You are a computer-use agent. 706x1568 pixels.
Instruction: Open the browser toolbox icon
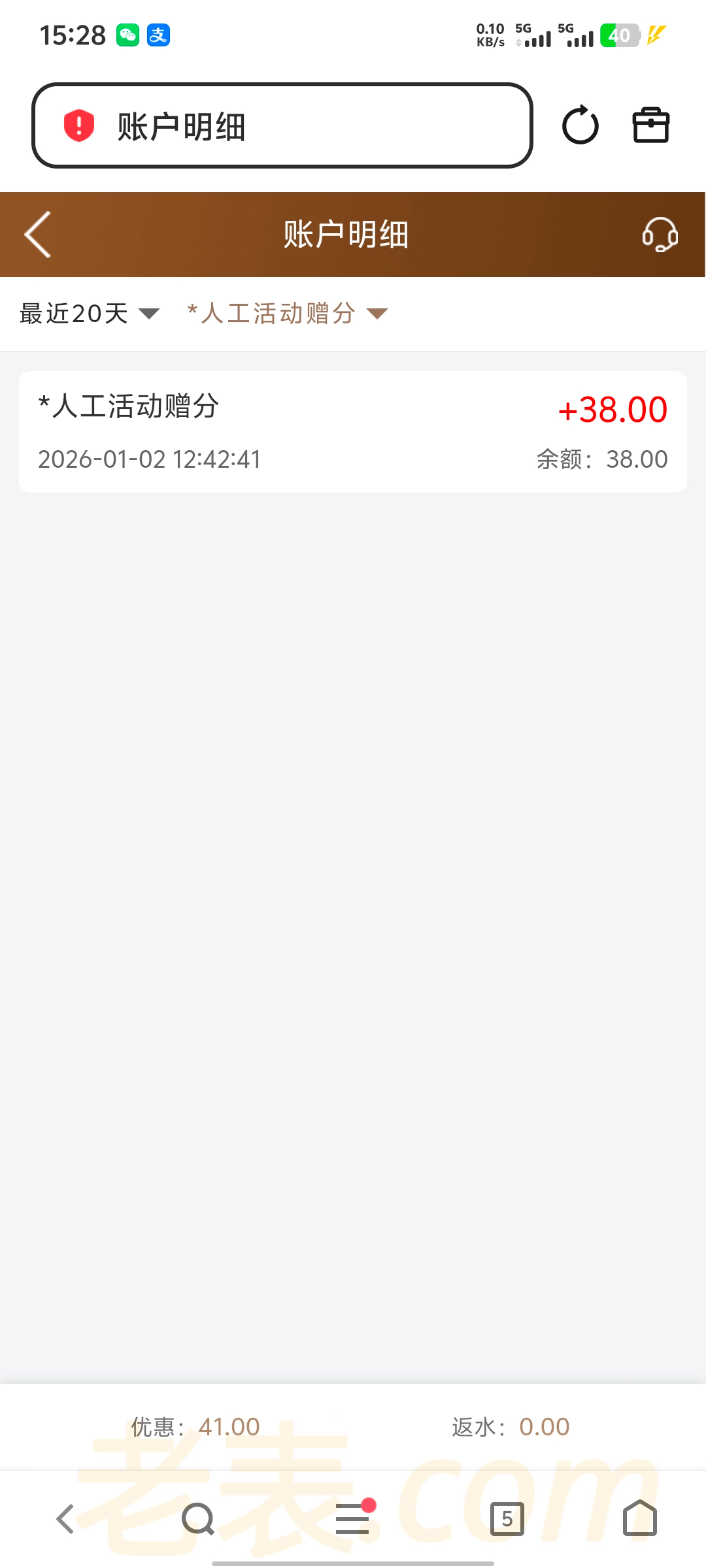(x=651, y=125)
